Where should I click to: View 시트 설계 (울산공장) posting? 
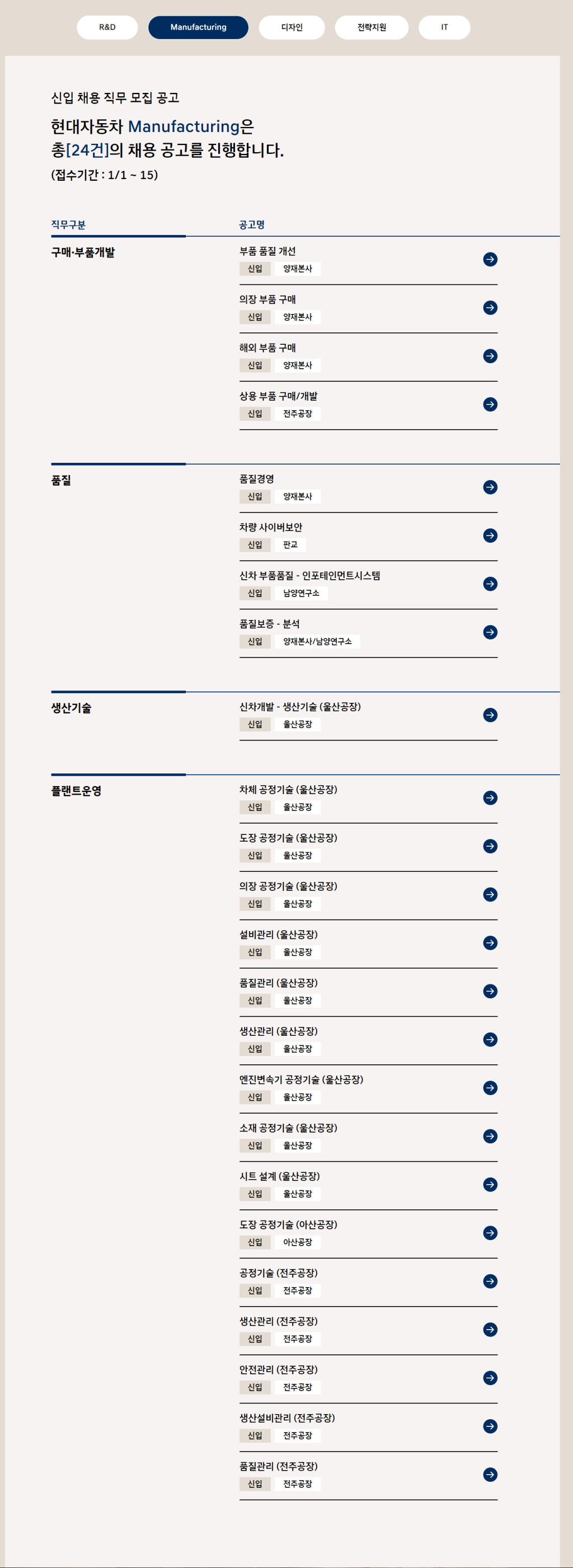[x=490, y=1185]
